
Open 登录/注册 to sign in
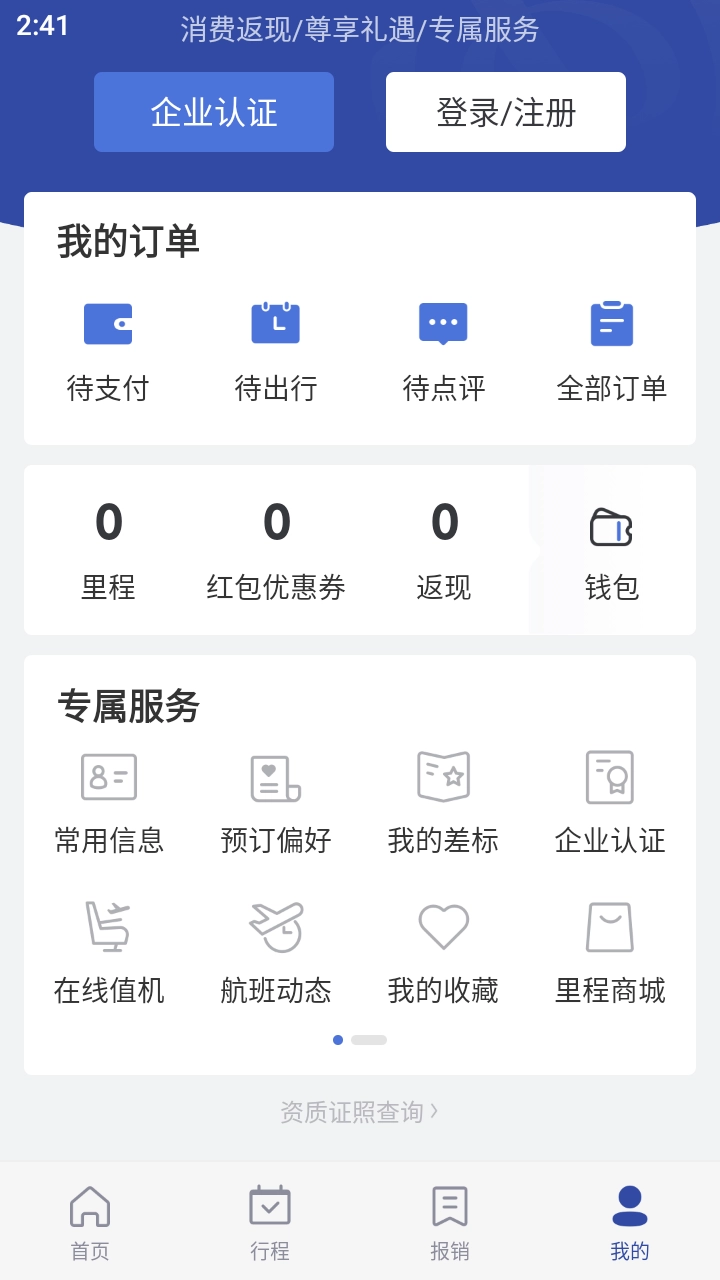[x=506, y=112]
